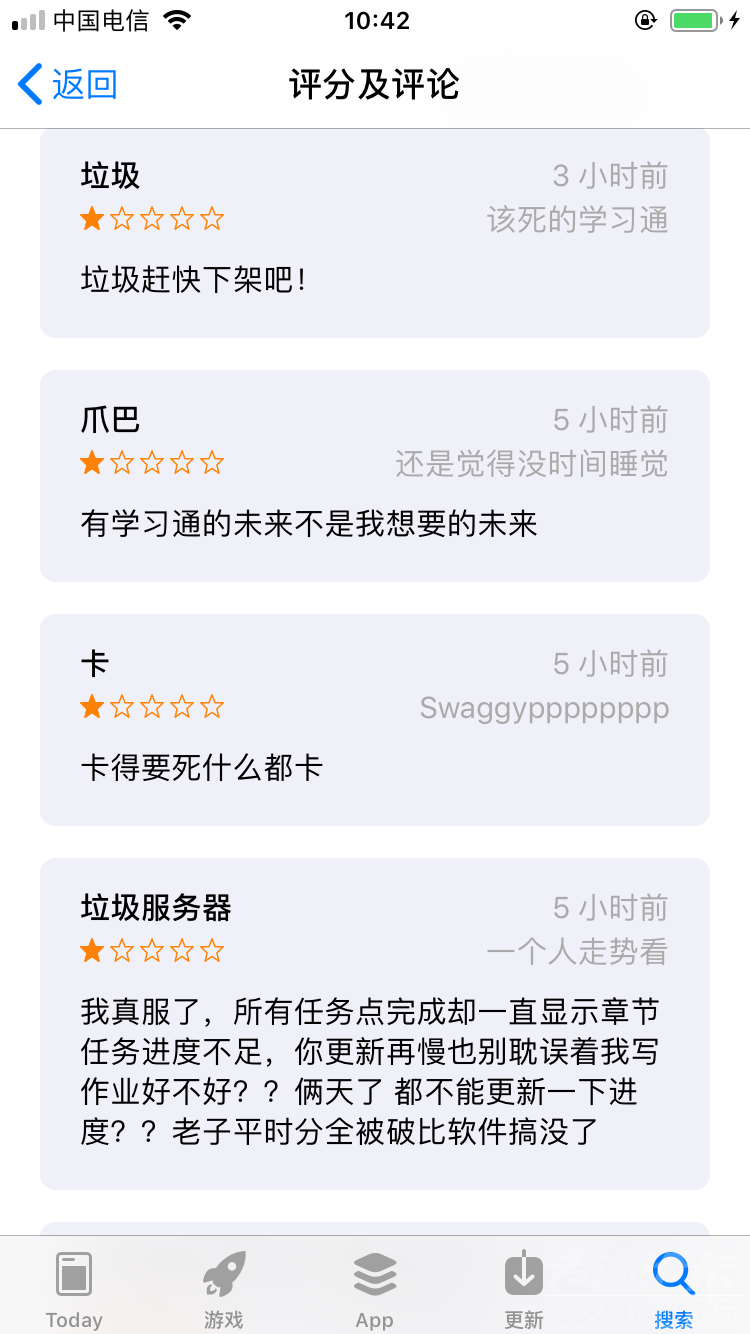This screenshot has width=750, height=1334.
Task: Open the Today tab icon
Action: pos(74,1275)
